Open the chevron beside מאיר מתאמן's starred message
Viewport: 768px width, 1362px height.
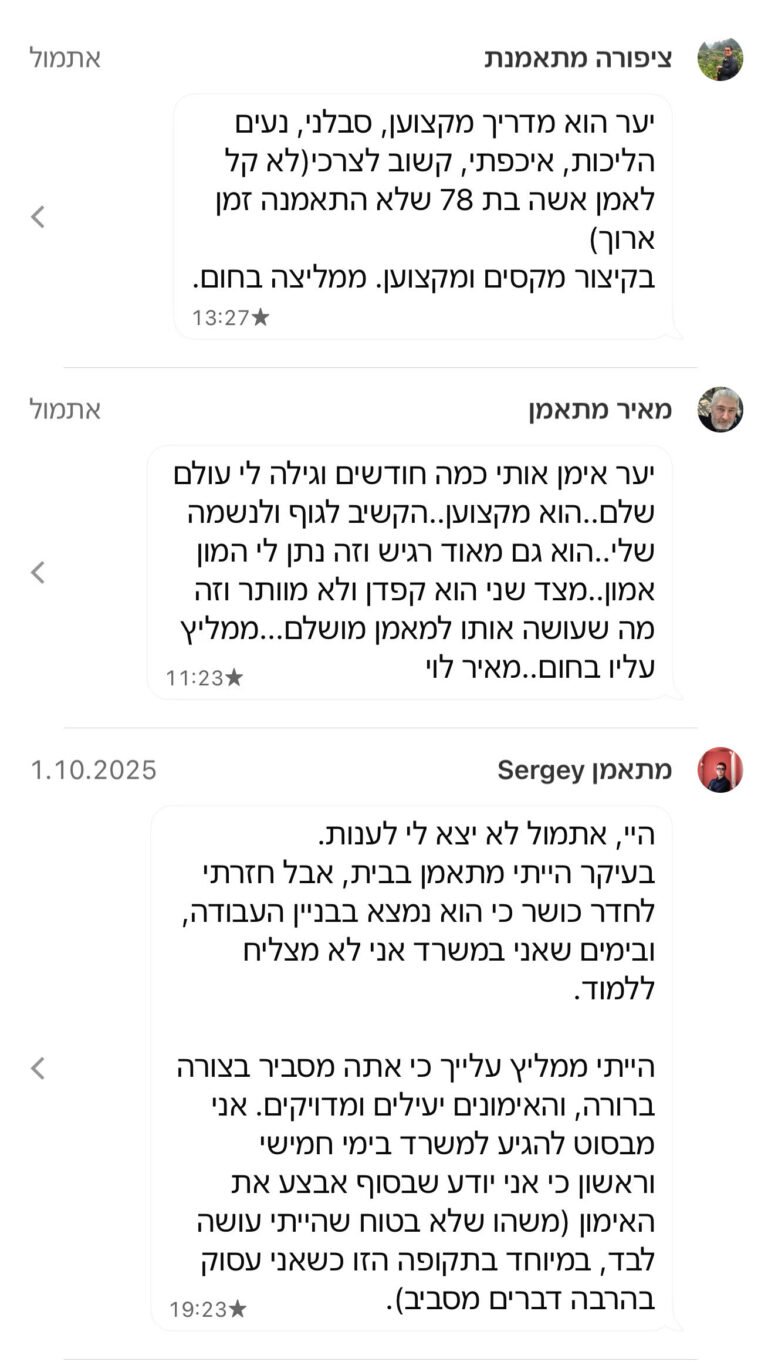pos(38,573)
